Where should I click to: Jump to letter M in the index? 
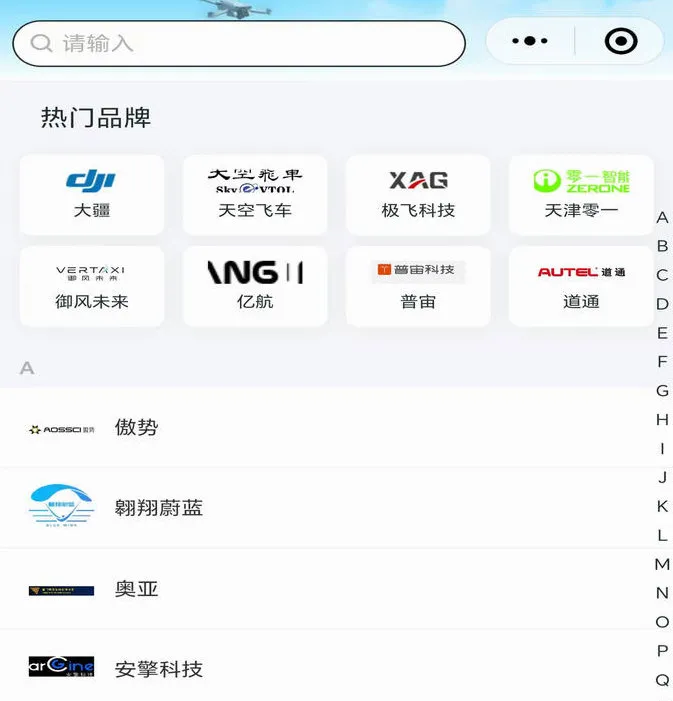pos(662,564)
